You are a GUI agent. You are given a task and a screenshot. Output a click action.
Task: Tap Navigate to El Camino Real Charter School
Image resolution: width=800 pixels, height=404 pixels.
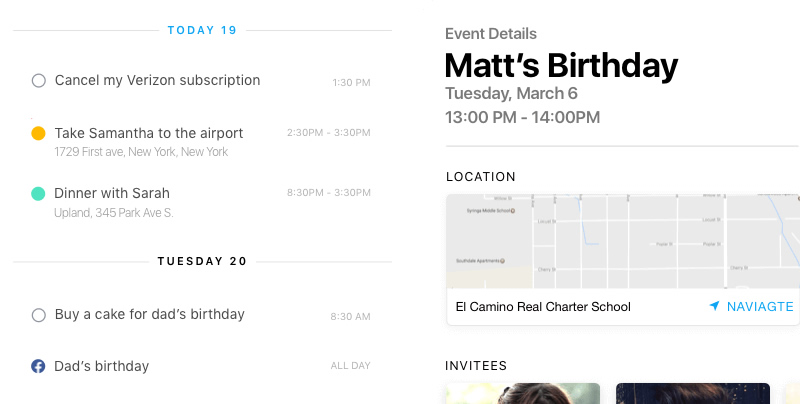(x=752, y=307)
